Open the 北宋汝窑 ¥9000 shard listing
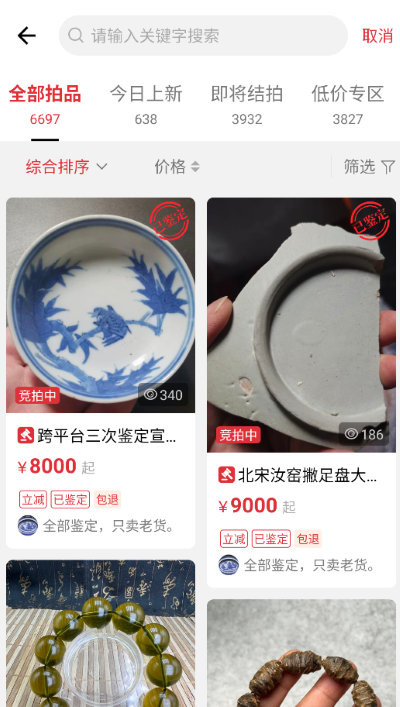This screenshot has width=400, height=707. pyautogui.click(x=301, y=393)
